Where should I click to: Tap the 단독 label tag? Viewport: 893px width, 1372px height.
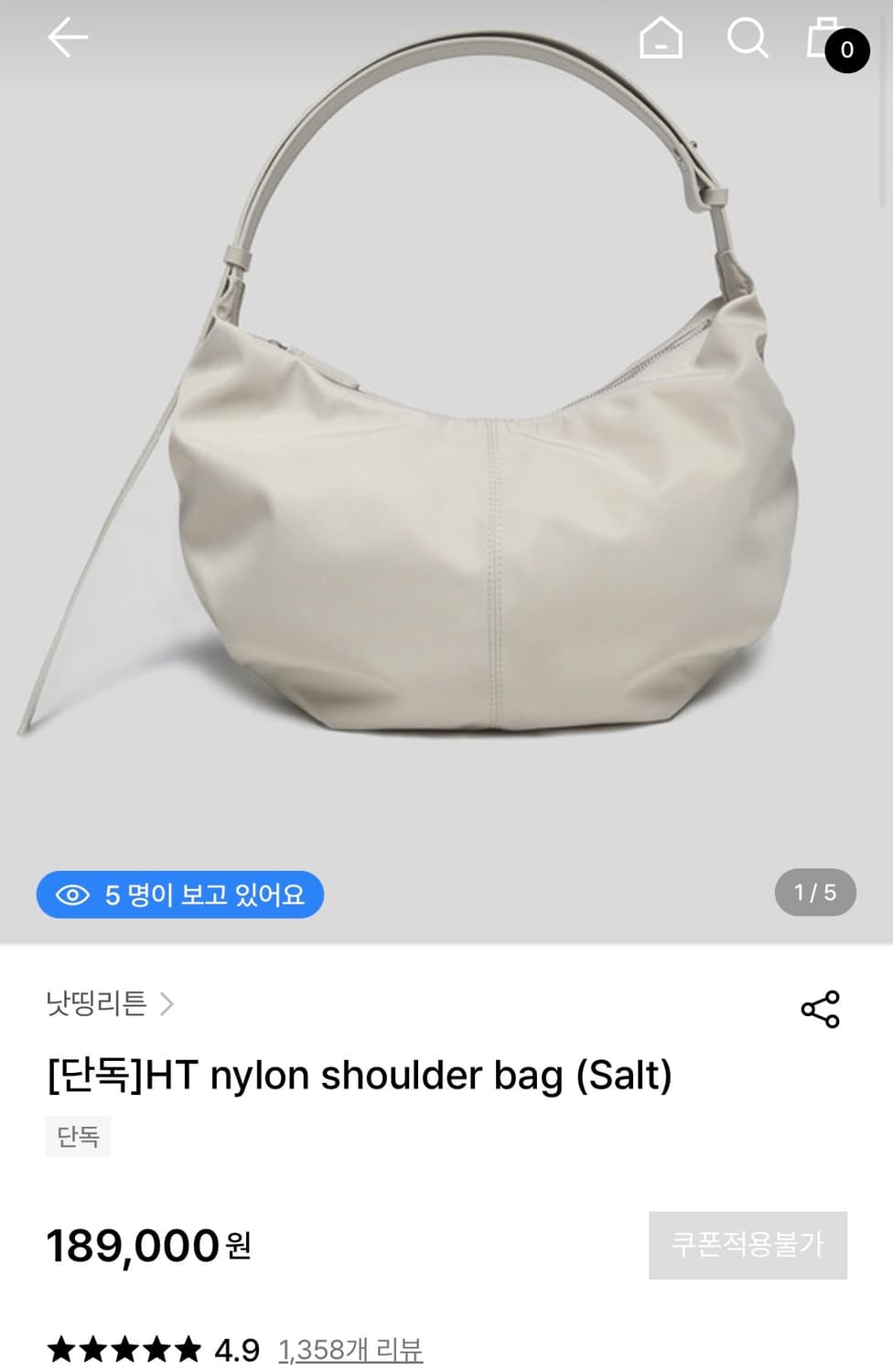[78, 1136]
